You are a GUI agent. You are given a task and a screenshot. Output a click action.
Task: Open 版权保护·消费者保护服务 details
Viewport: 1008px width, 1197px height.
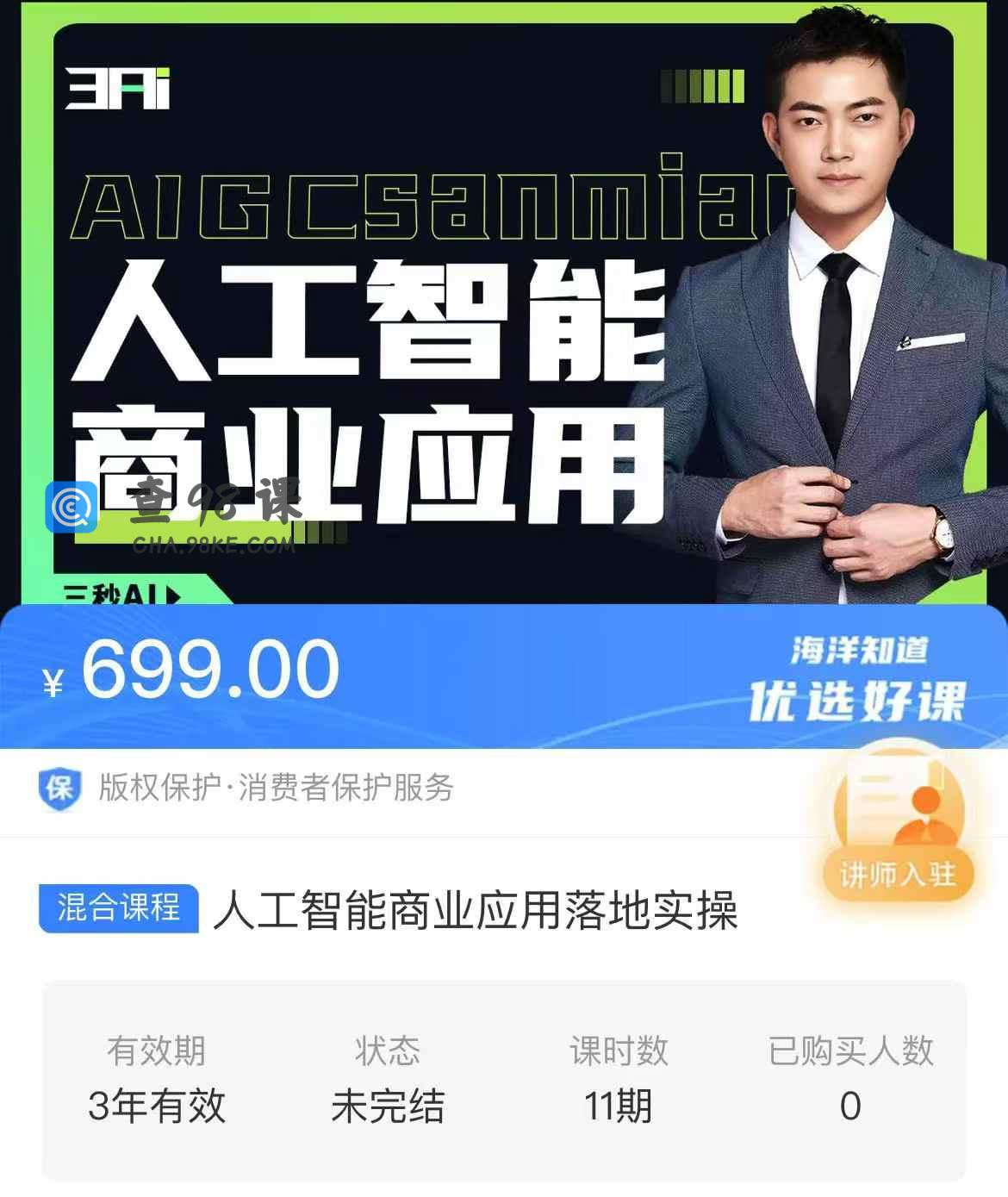276,788
